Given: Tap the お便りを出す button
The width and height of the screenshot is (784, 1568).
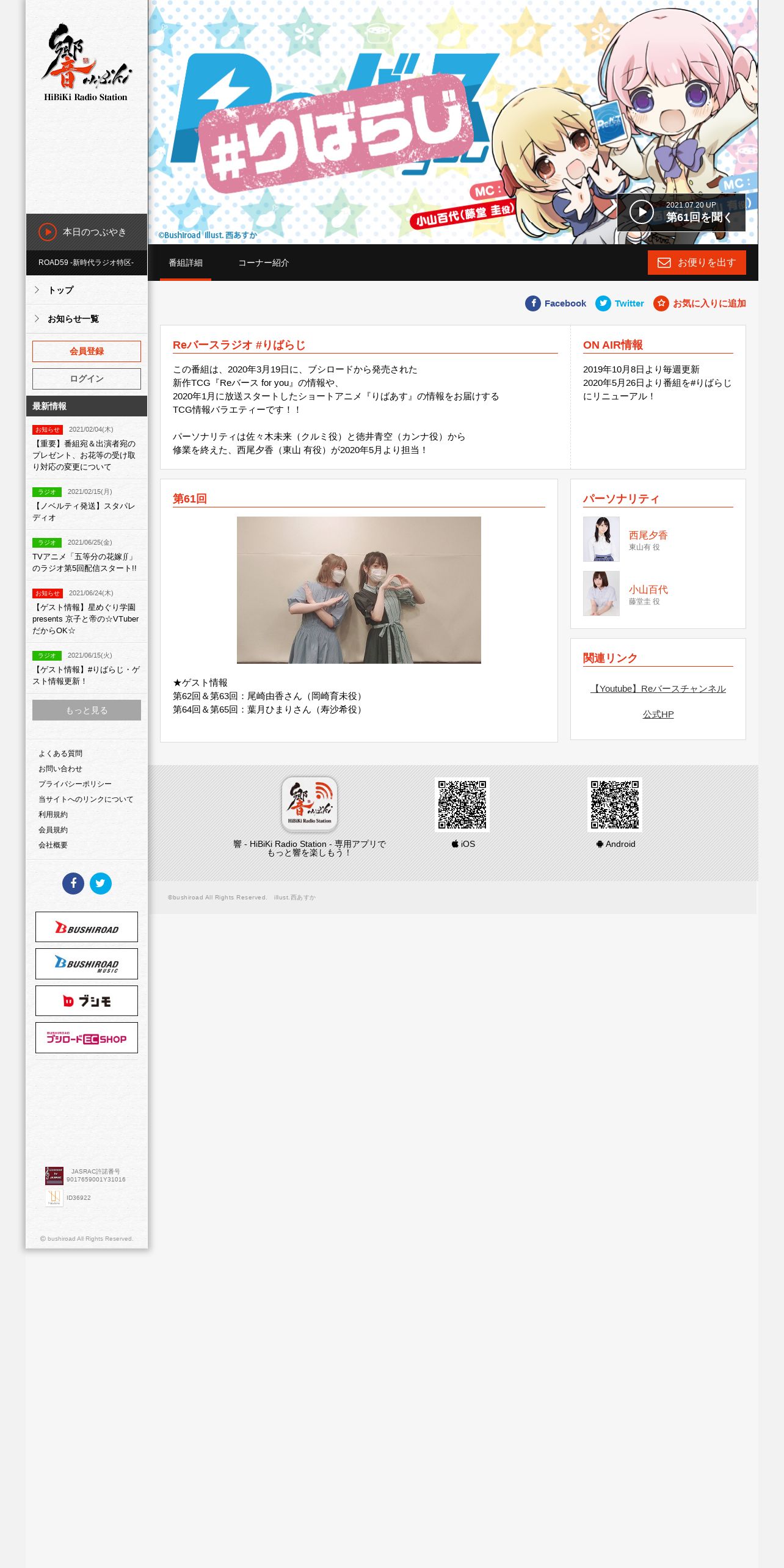Looking at the screenshot, I should pyautogui.click(x=697, y=263).
